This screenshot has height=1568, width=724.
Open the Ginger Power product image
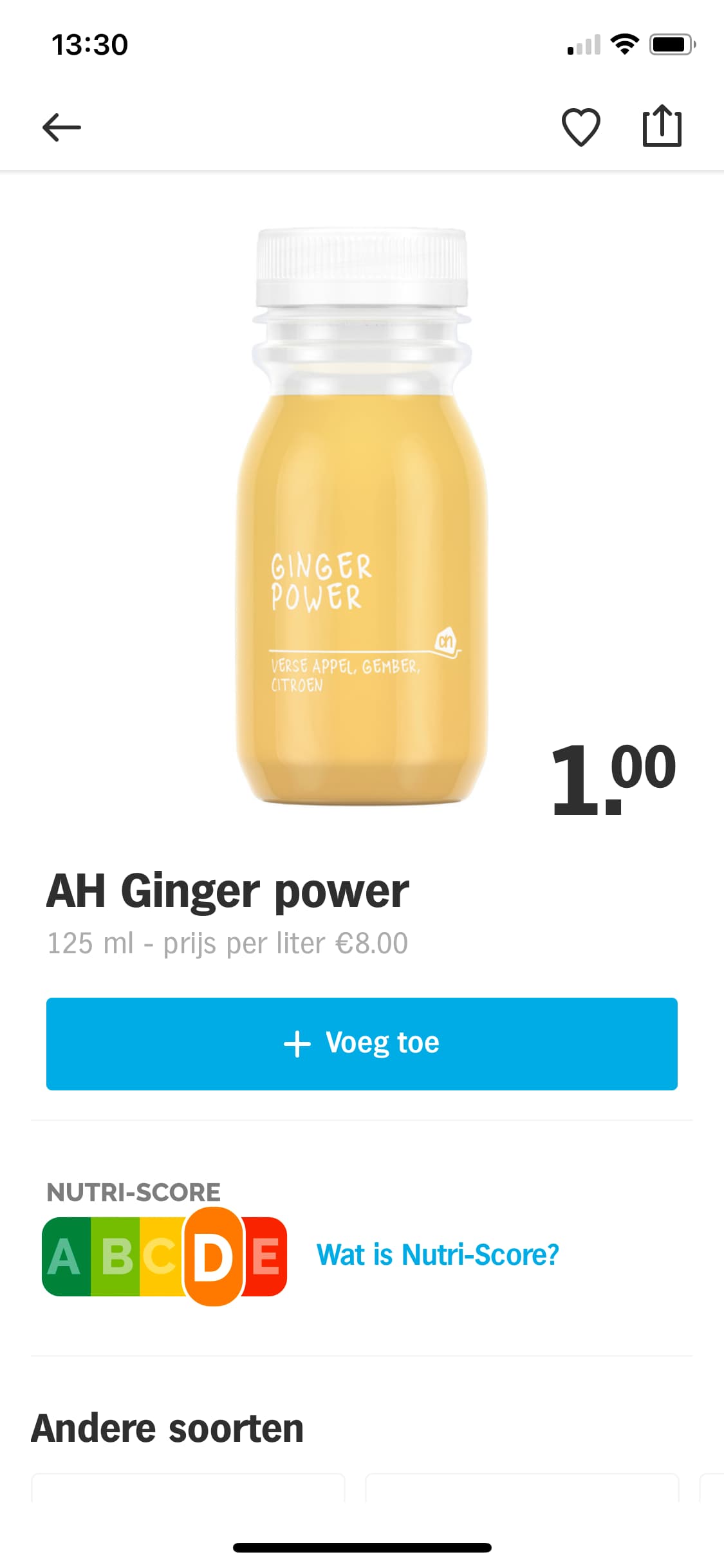click(362, 516)
